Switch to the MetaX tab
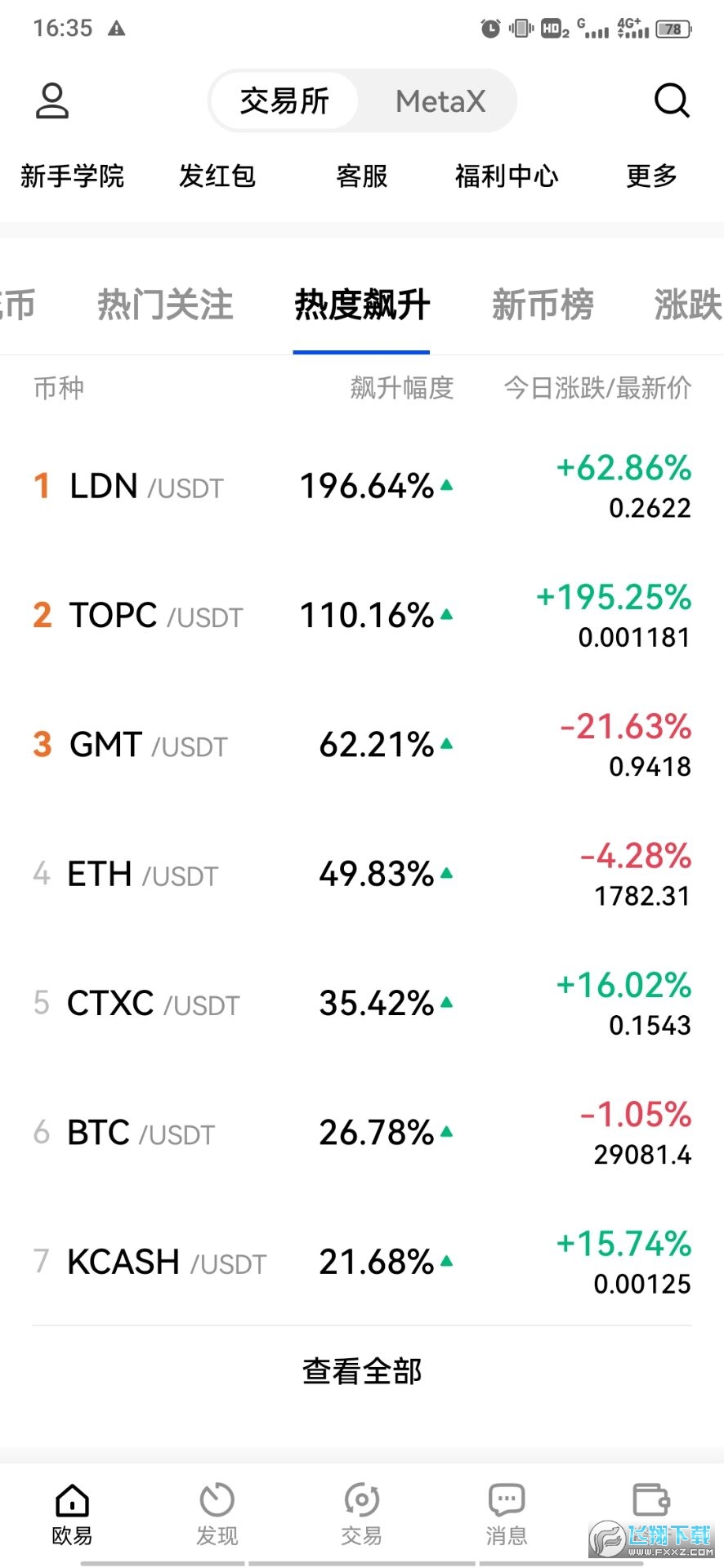This screenshot has height=1568, width=724. point(440,100)
